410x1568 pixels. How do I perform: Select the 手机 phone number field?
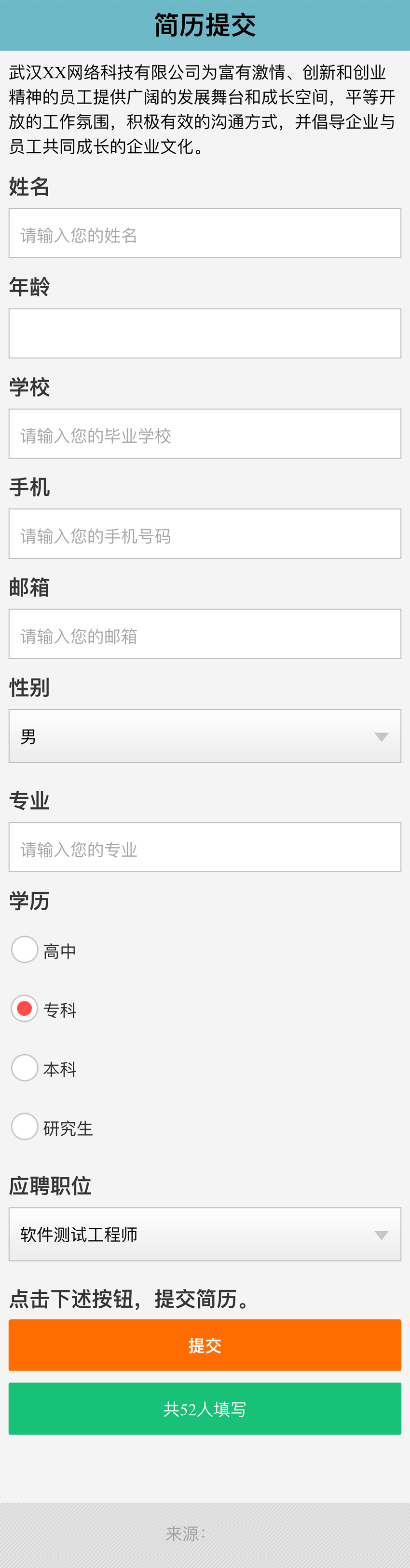[205, 534]
